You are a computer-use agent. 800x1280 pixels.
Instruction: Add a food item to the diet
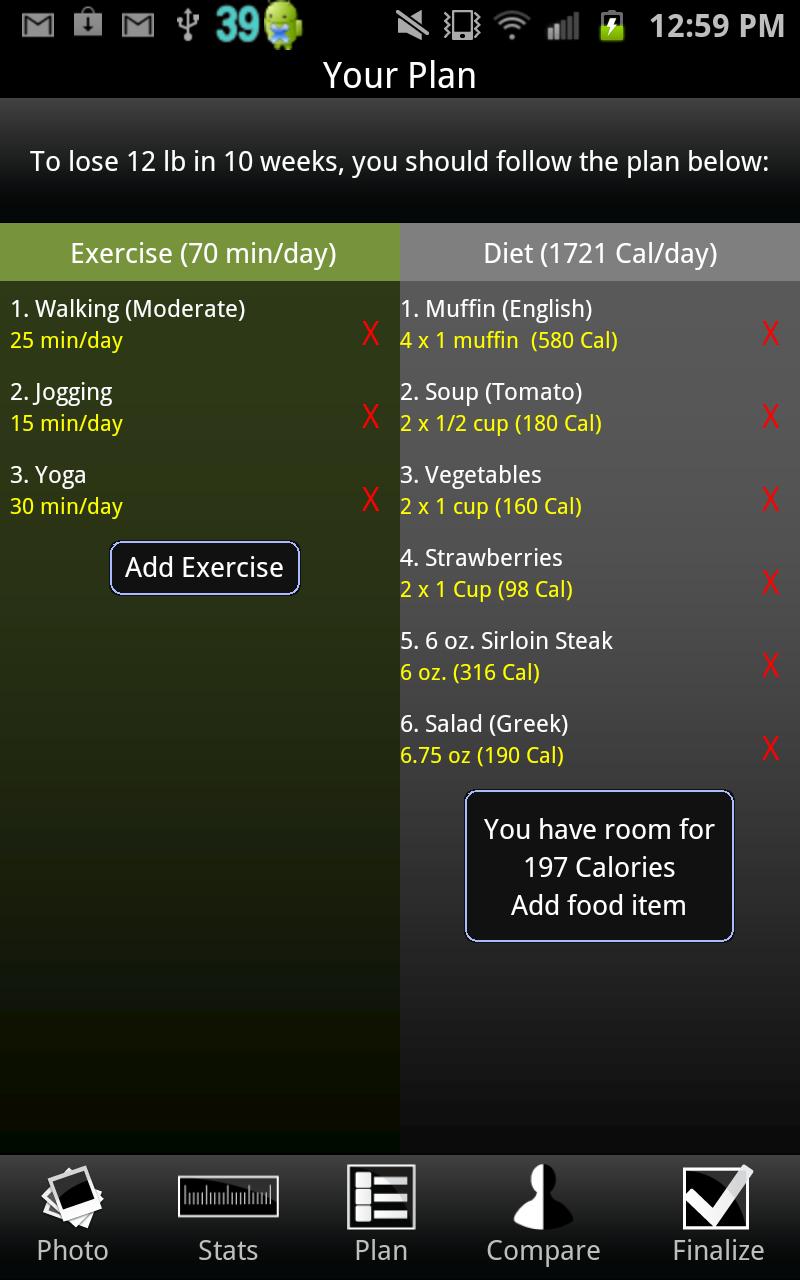(x=599, y=866)
